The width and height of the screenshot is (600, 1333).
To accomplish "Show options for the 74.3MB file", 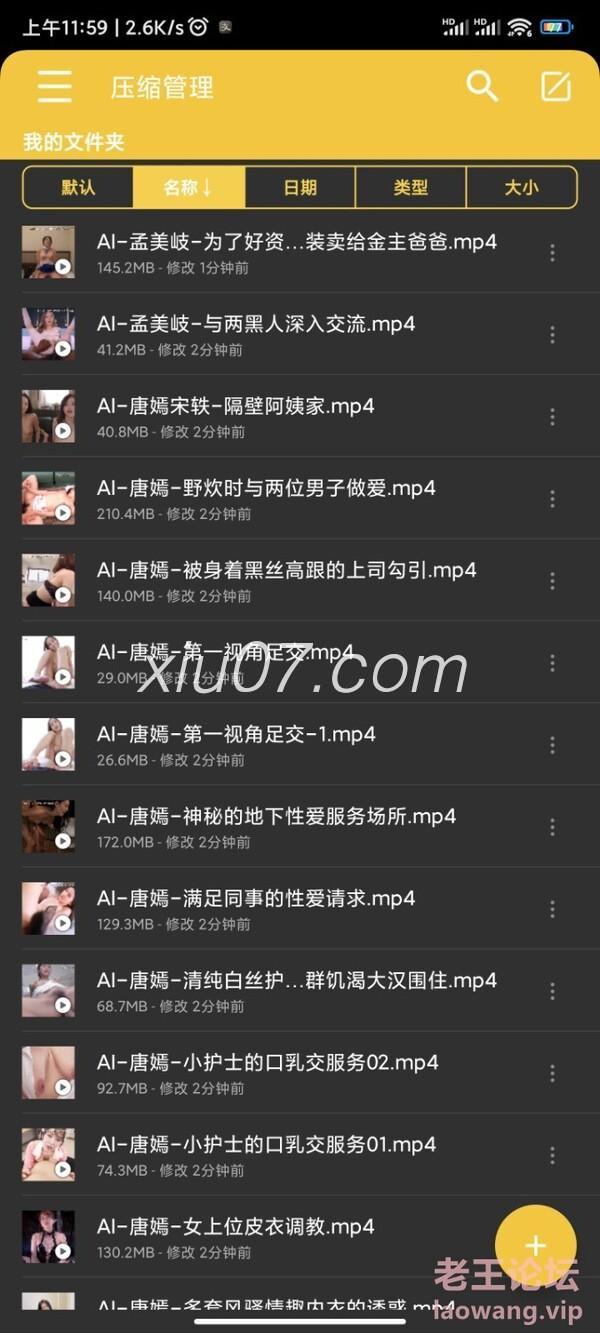I will pos(552,1155).
